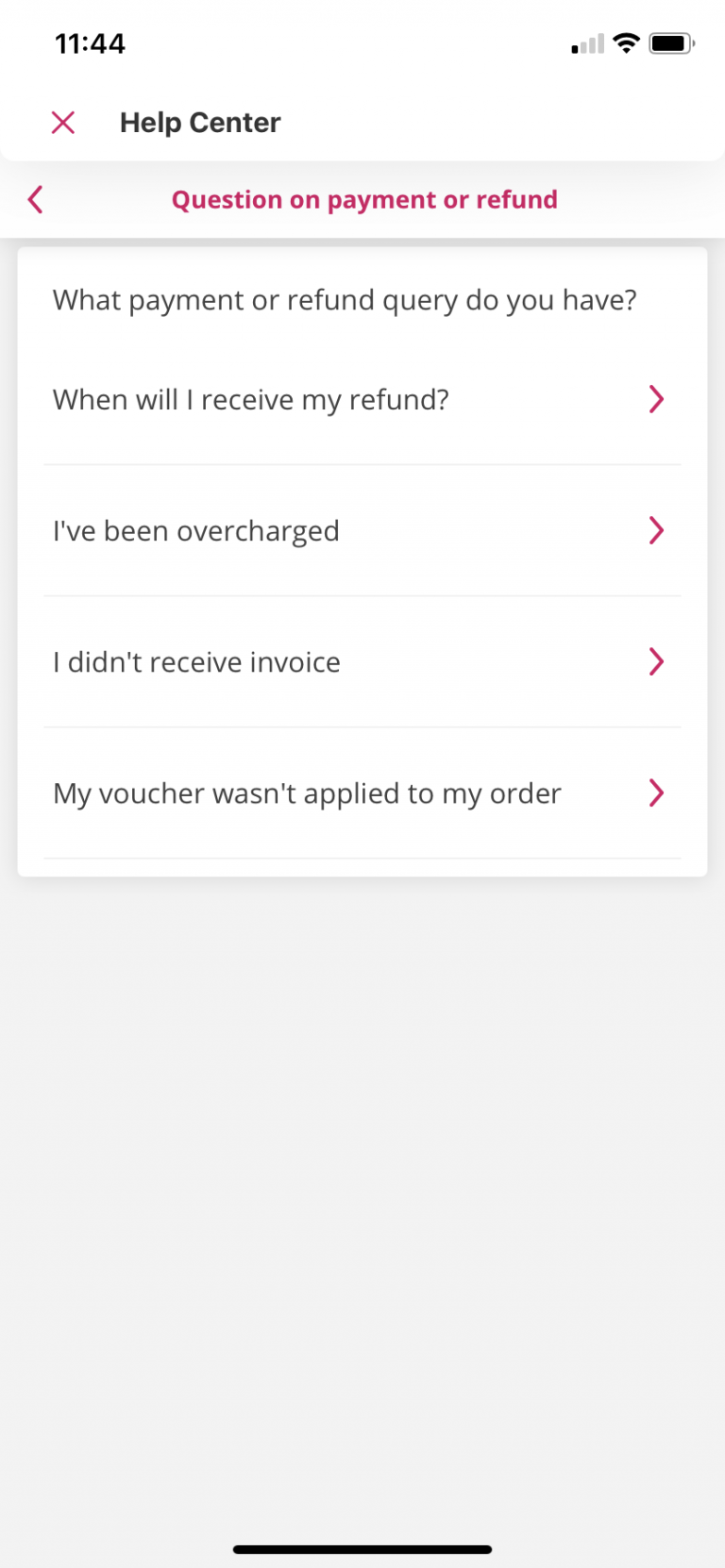
Task: Tap the home indicator bar at bottom
Action: coord(362,1549)
